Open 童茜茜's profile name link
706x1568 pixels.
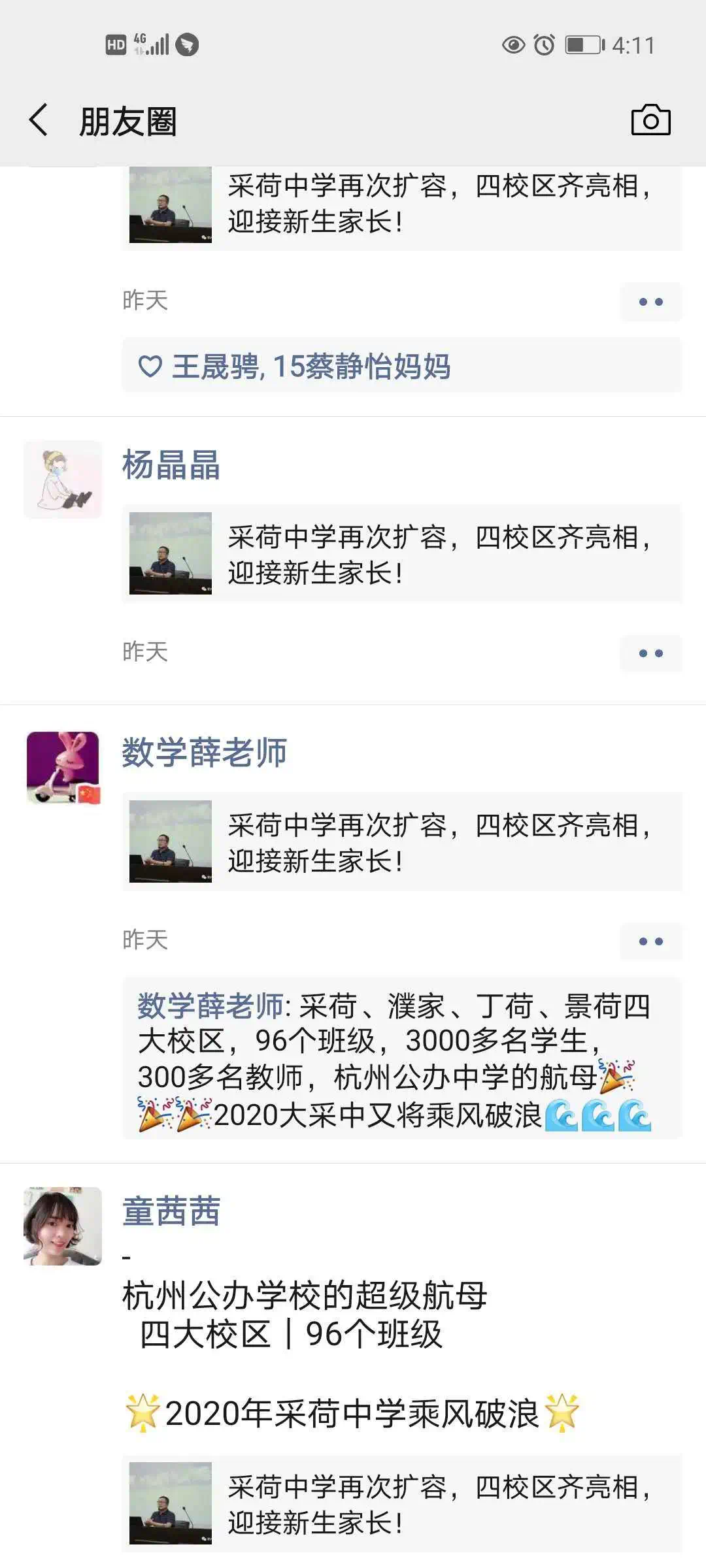171,1211
